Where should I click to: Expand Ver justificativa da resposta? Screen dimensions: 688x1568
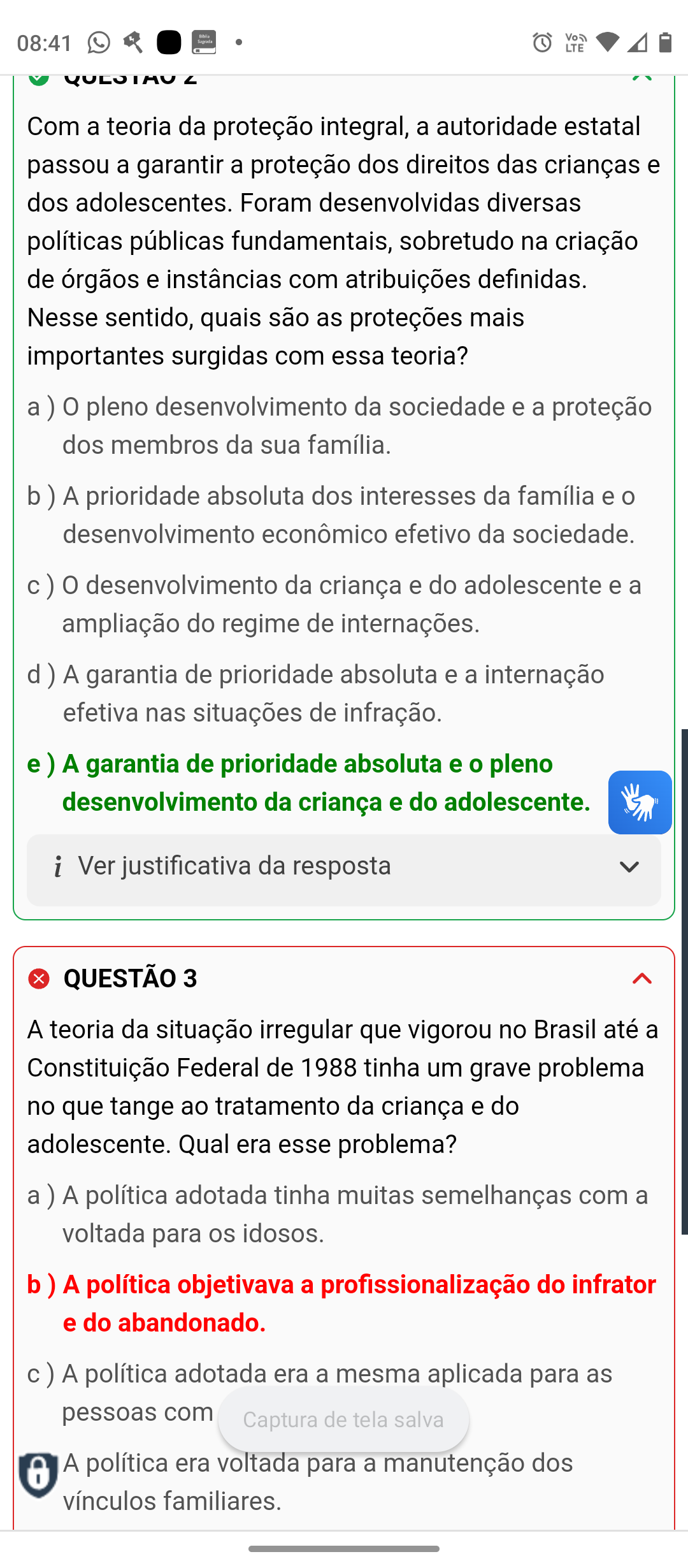click(x=344, y=868)
